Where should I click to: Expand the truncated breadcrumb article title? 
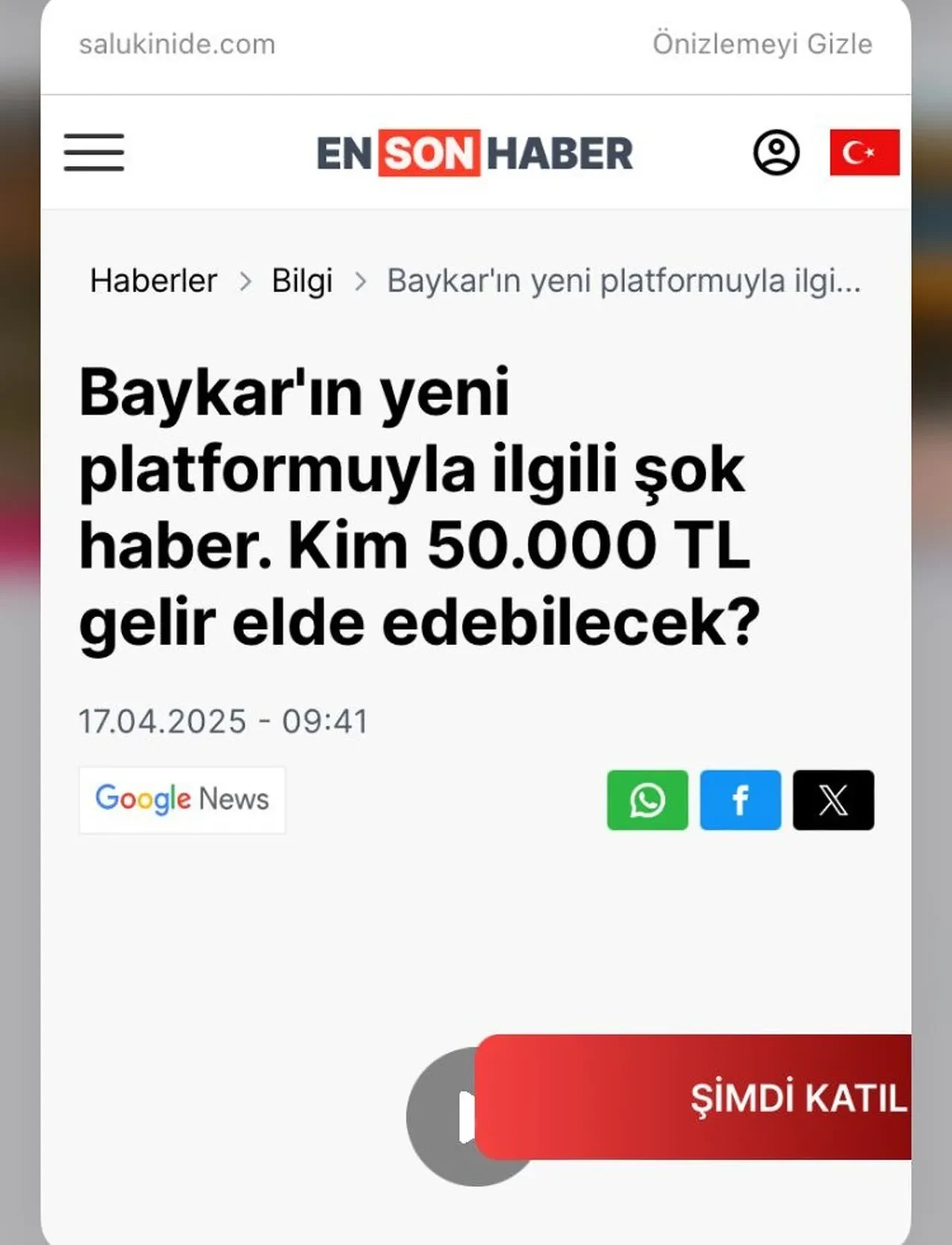click(622, 280)
